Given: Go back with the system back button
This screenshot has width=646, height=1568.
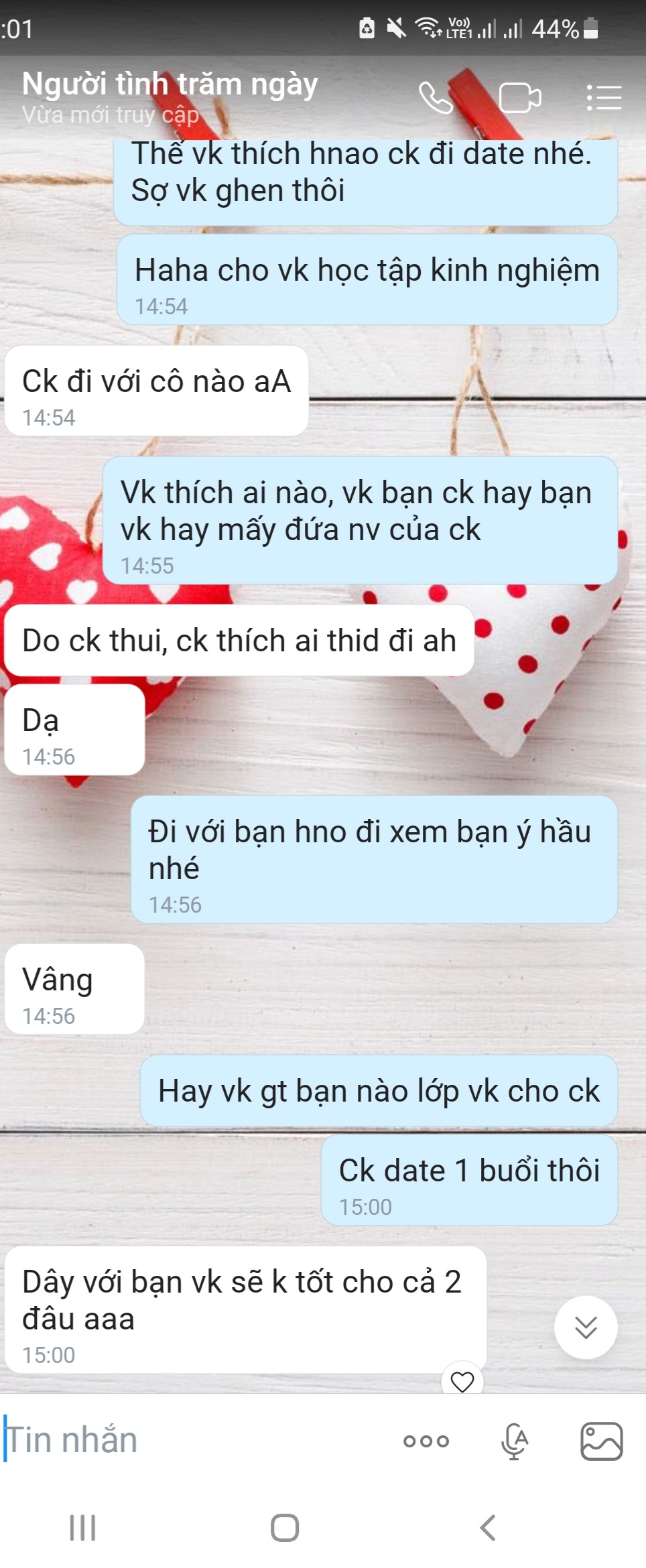Looking at the screenshot, I should coord(488,1528).
